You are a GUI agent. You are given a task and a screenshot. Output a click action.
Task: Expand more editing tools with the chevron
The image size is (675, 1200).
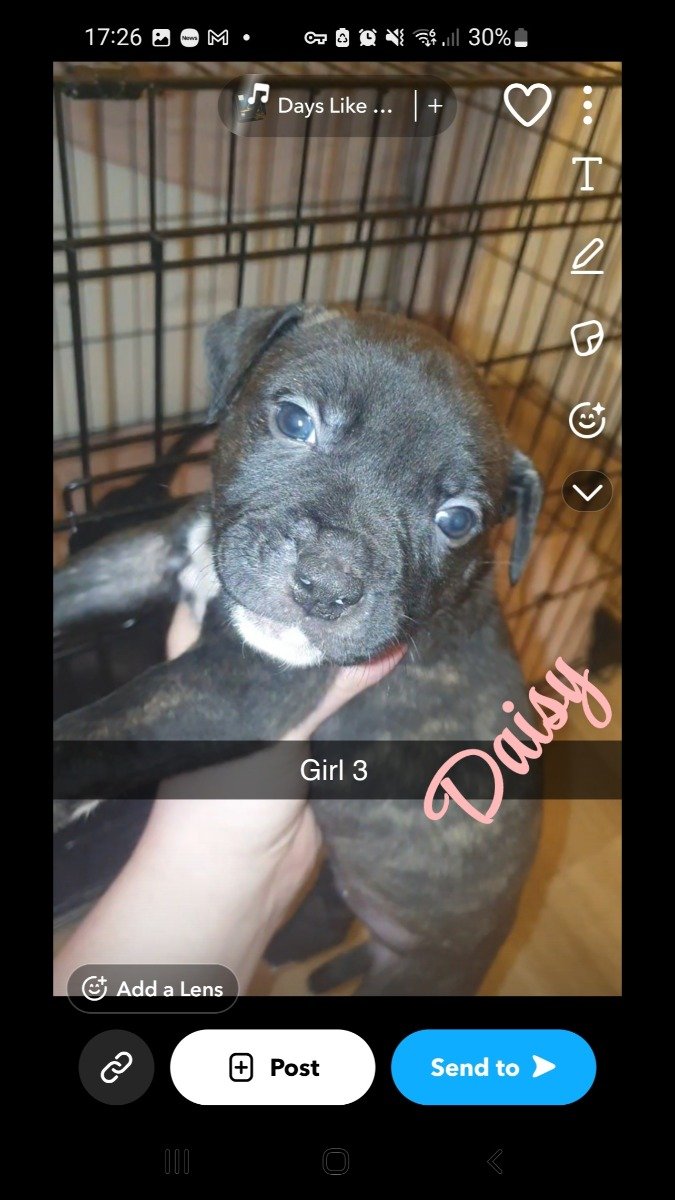pyautogui.click(x=587, y=491)
